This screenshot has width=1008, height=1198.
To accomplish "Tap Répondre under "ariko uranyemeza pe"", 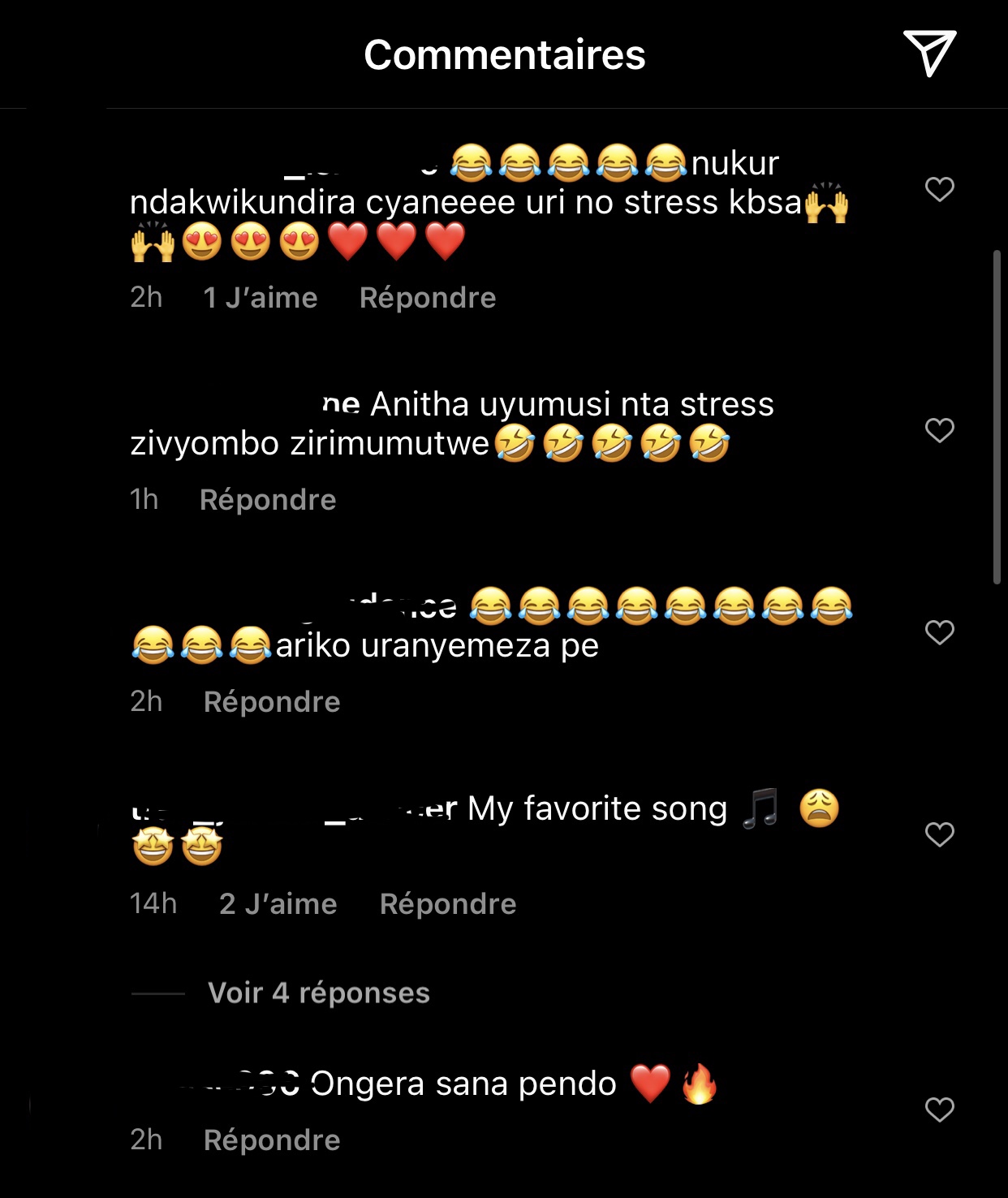I will (x=272, y=702).
